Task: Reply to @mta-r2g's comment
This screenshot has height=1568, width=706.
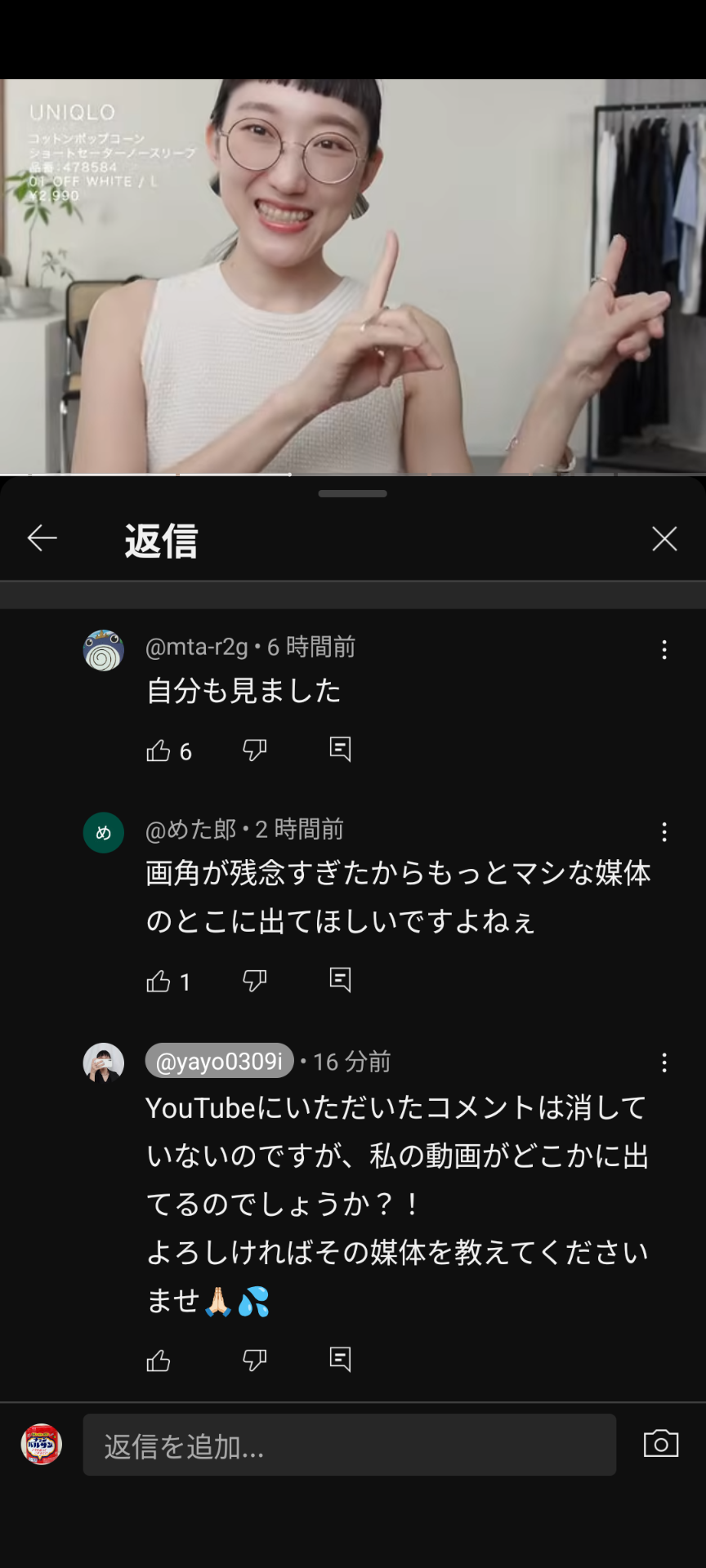Action: [340, 749]
